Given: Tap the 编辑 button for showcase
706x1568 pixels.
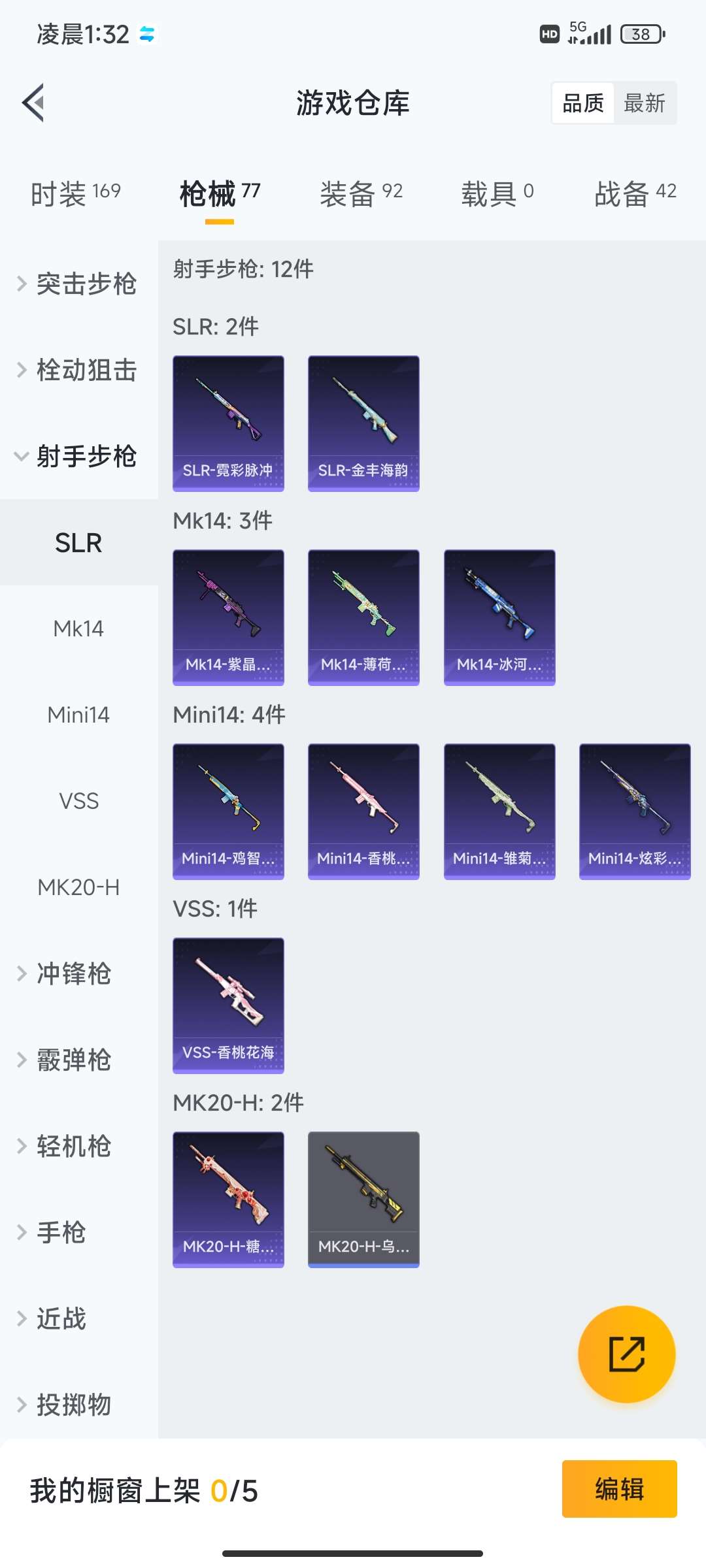Looking at the screenshot, I should coord(619,1489).
